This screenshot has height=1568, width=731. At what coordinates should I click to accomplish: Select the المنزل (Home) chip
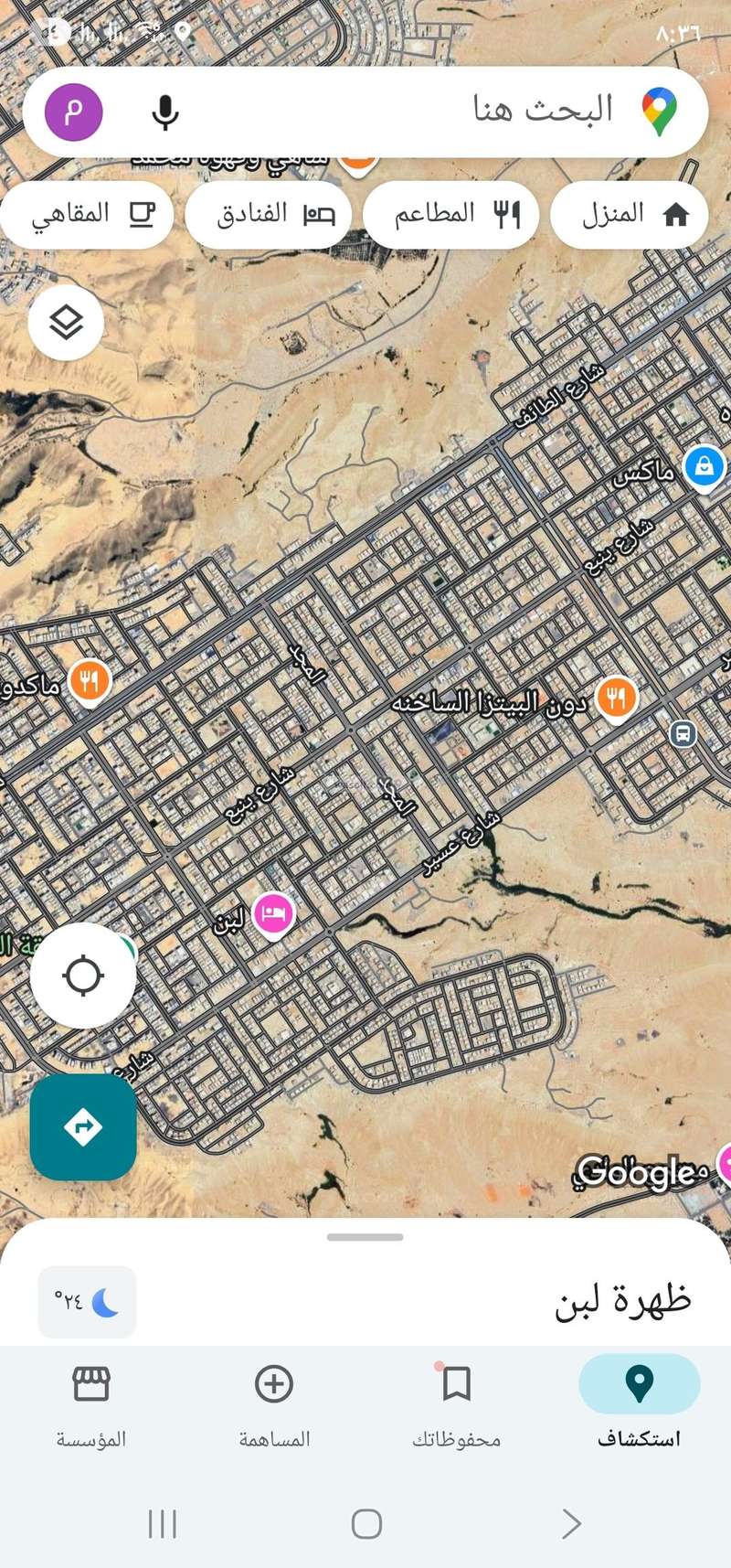(x=630, y=215)
